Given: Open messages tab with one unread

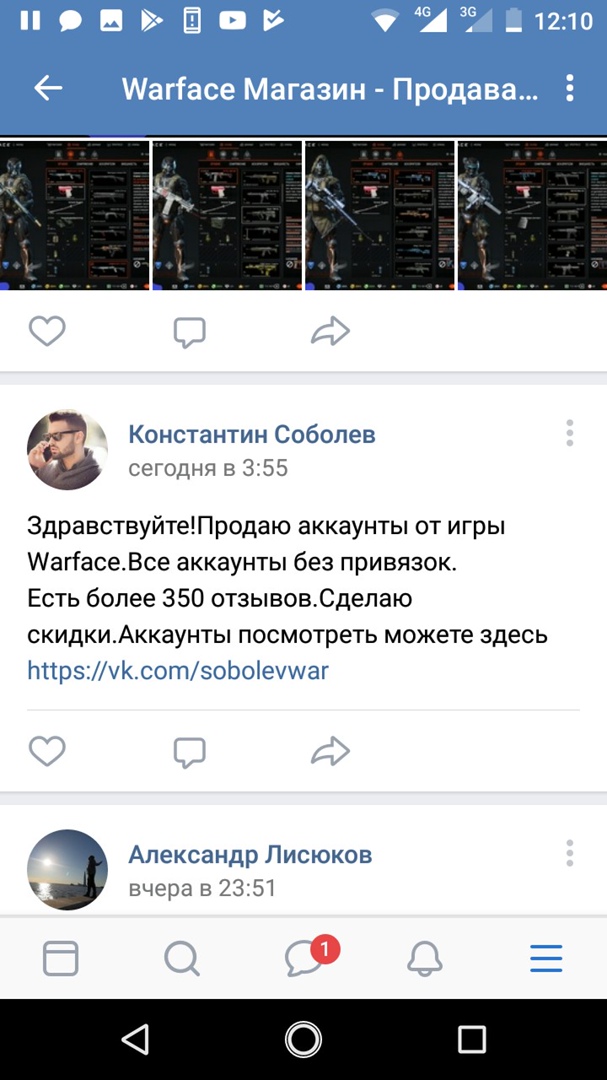Looking at the screenshot, I should [x=304, y=959].
